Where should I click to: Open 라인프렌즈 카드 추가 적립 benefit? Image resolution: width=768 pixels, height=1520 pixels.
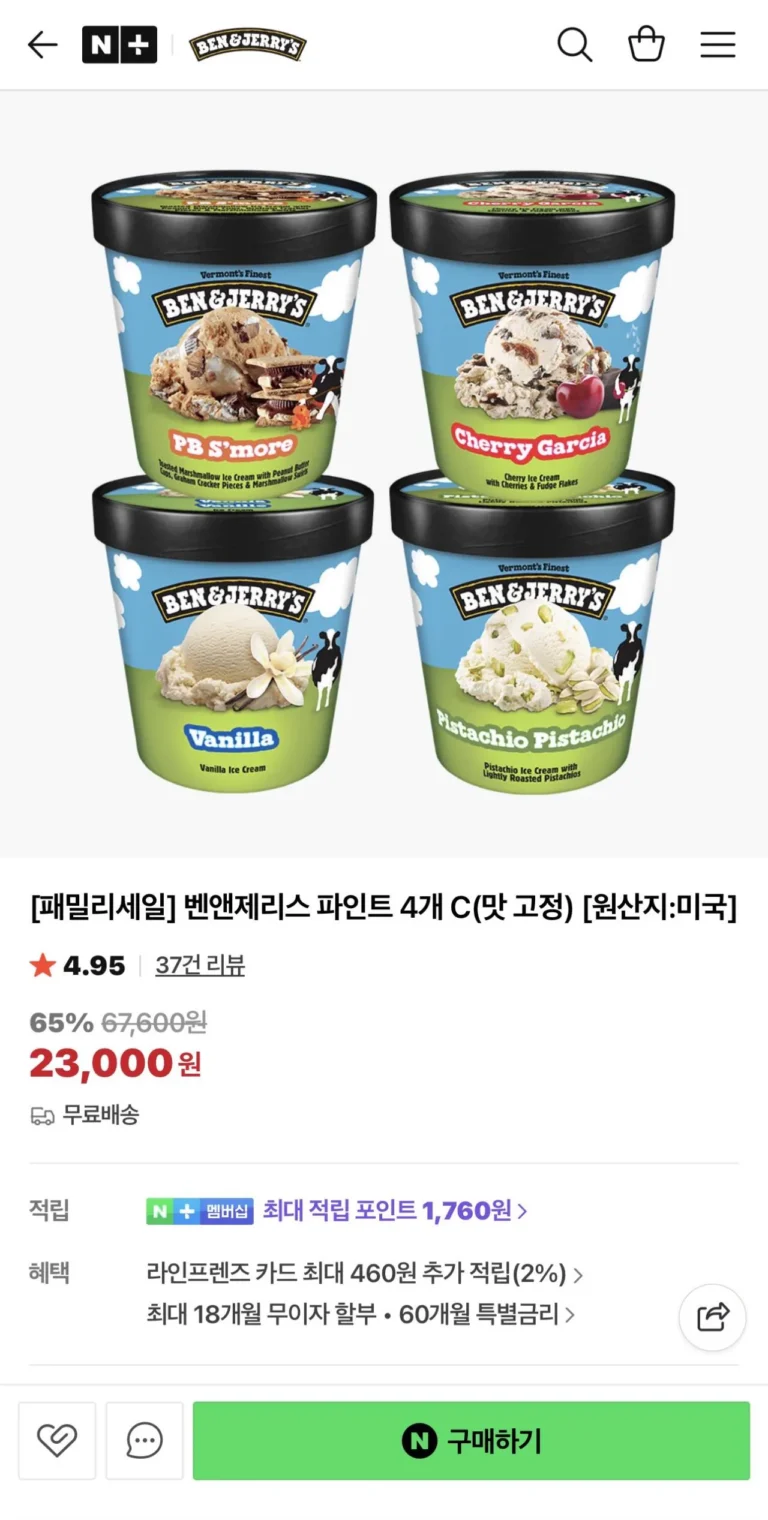click(364, 1273)
